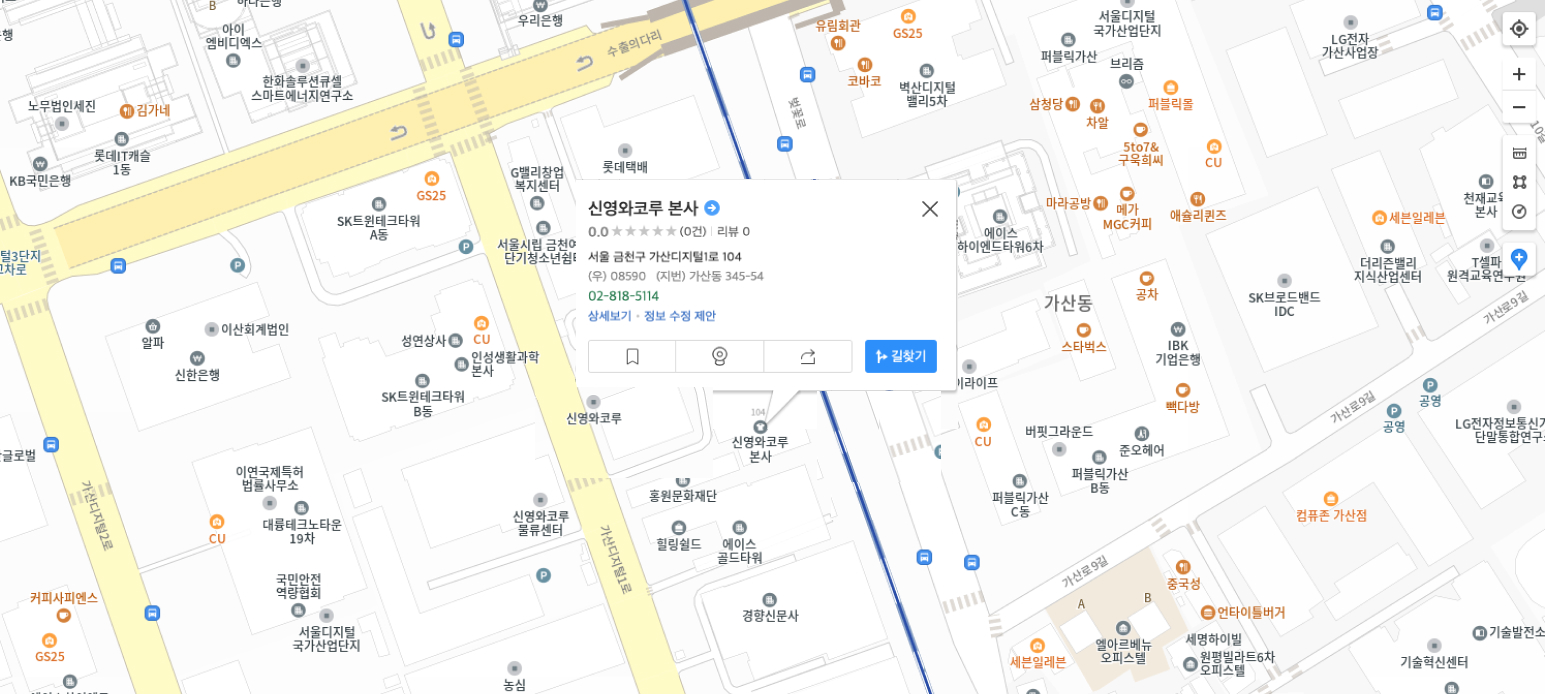Share the 신영와코루 본사 location

click(807, 356)
